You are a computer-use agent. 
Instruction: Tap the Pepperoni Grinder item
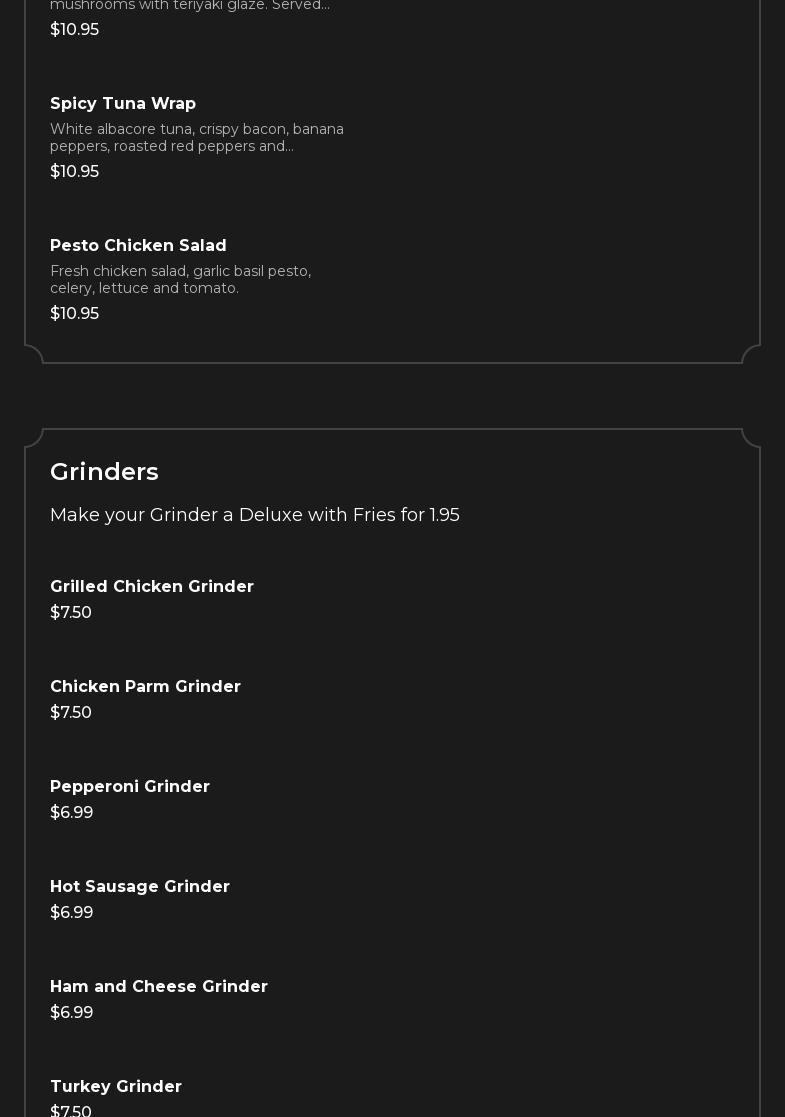tap(130, 787)
